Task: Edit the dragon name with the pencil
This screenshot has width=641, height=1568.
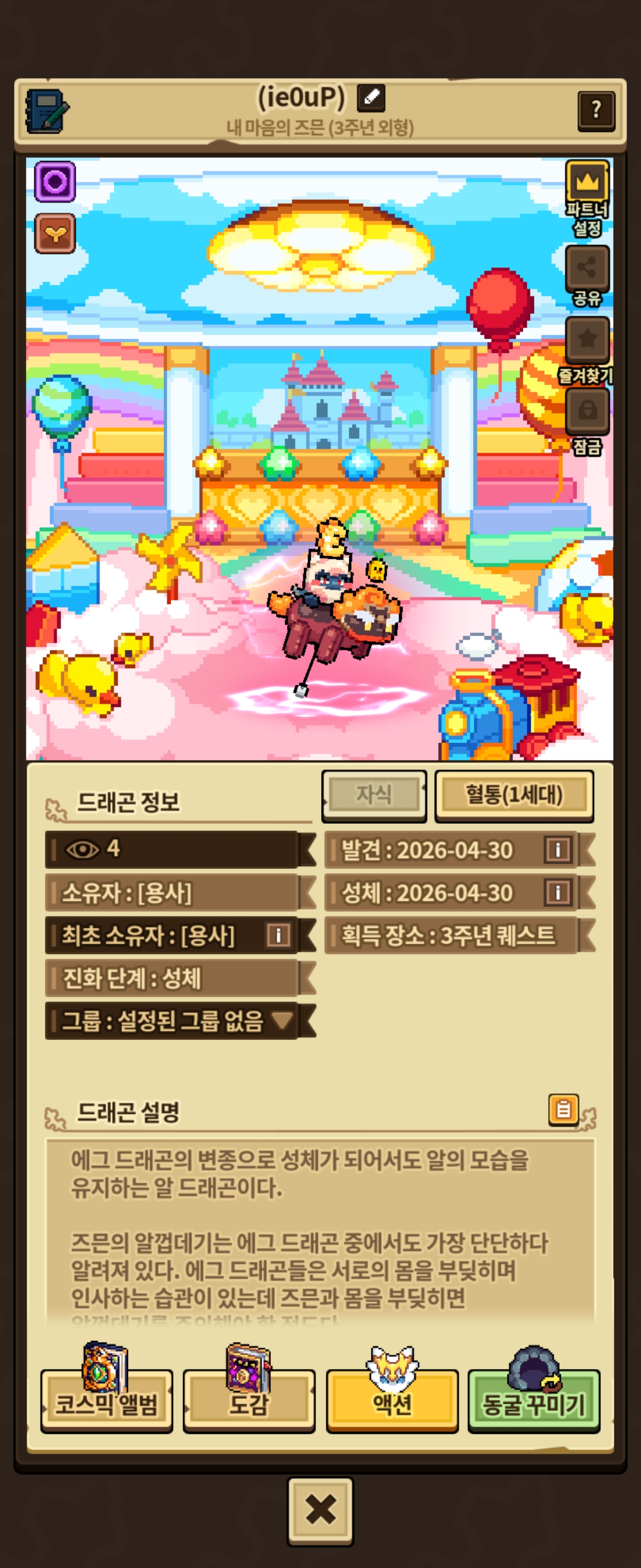Action: pyautogui.click(x=371, y=97)
